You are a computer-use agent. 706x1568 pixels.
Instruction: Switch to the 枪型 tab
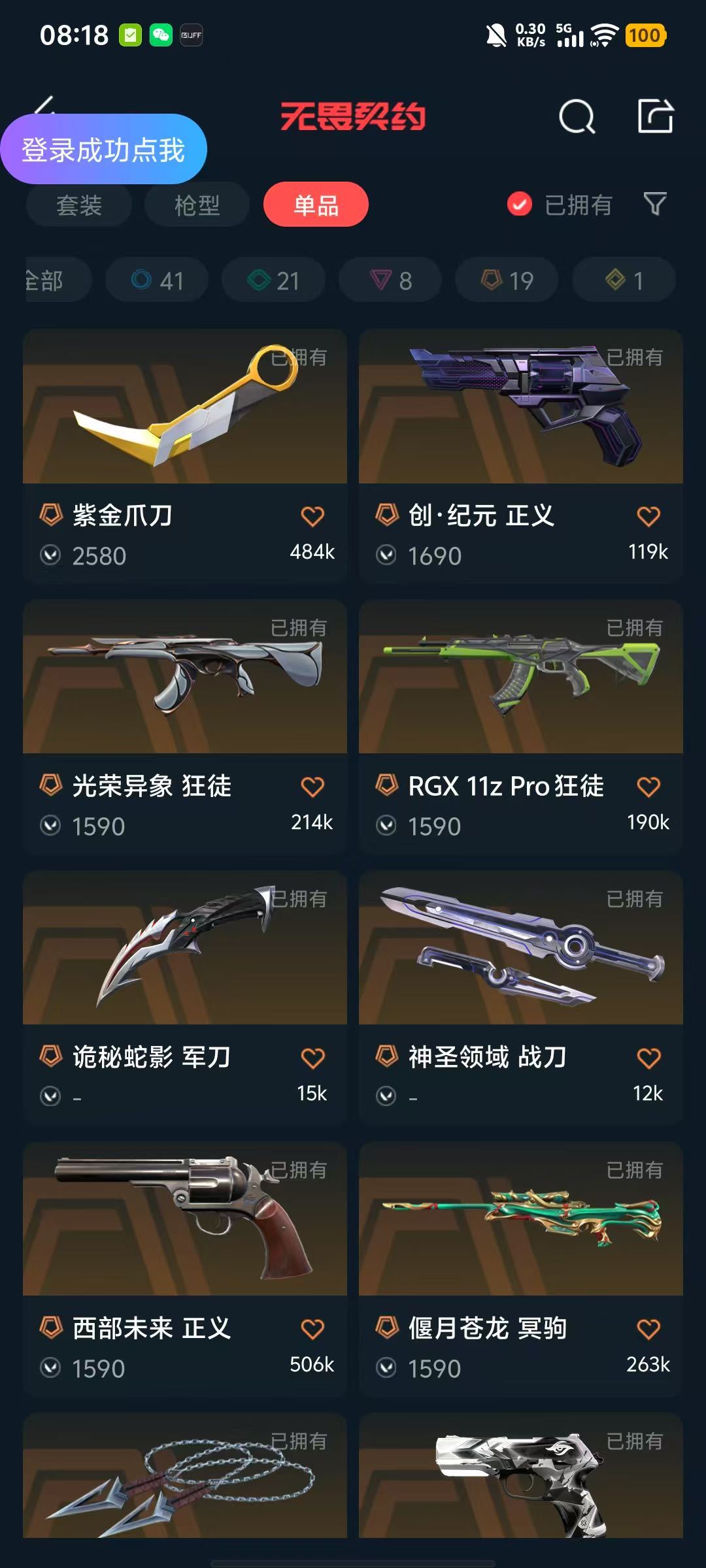click(197, 205)
